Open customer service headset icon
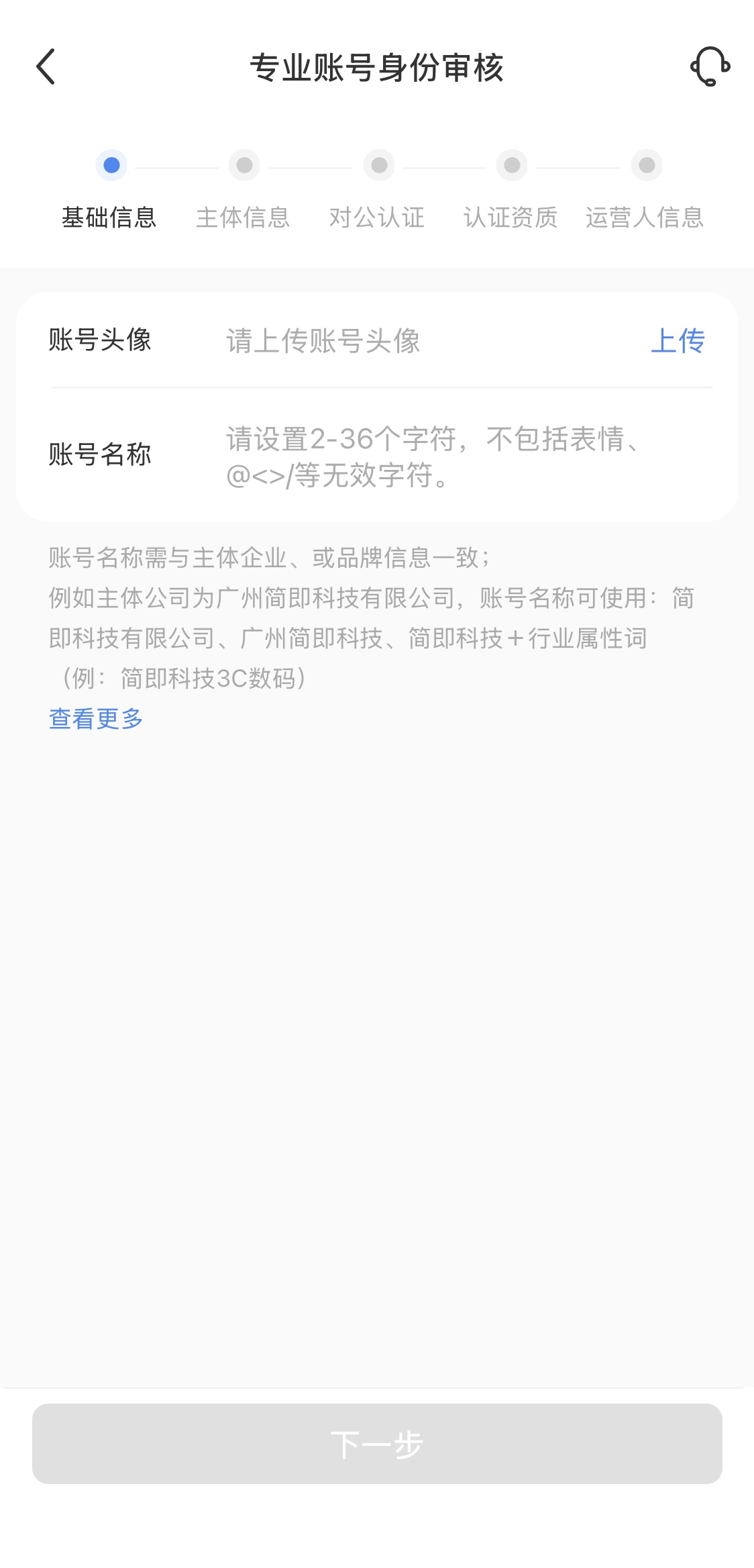754x1568 pixels. pyautogui.click(x=710, y=66)
